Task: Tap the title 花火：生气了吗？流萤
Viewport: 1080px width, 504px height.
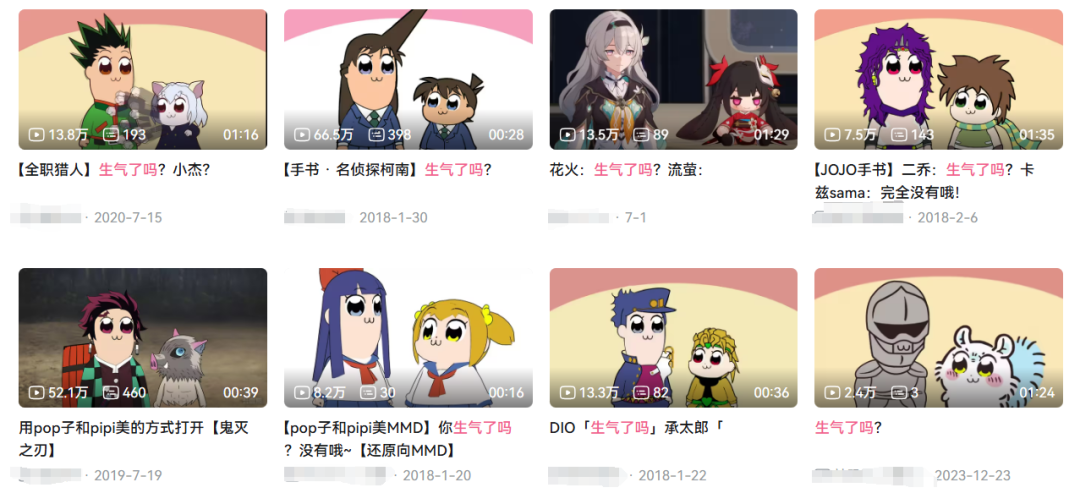Action: click(625, 169)
